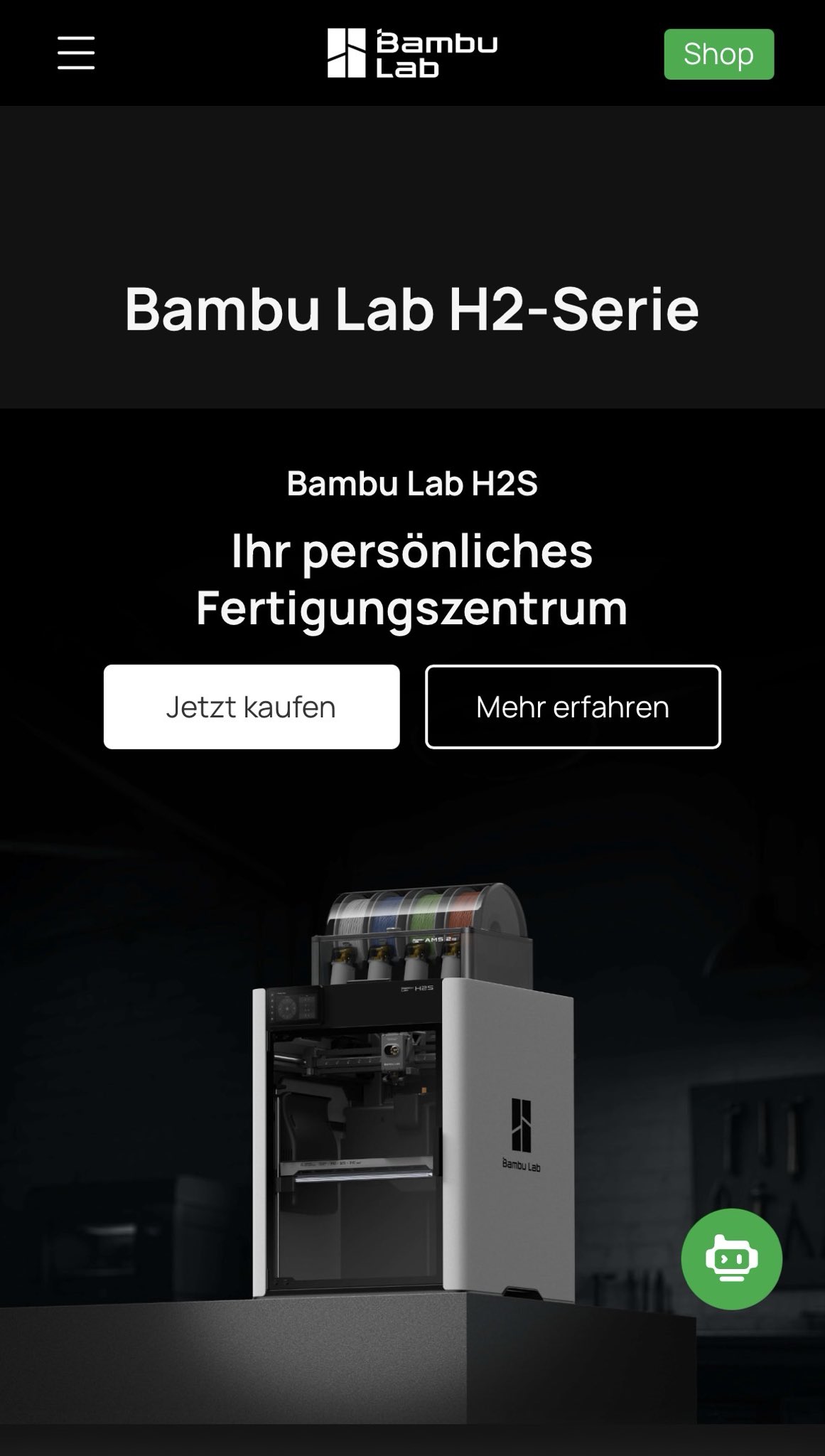Open the hamburger navigation menu
825x1456 pixels.
click(76, 53)
